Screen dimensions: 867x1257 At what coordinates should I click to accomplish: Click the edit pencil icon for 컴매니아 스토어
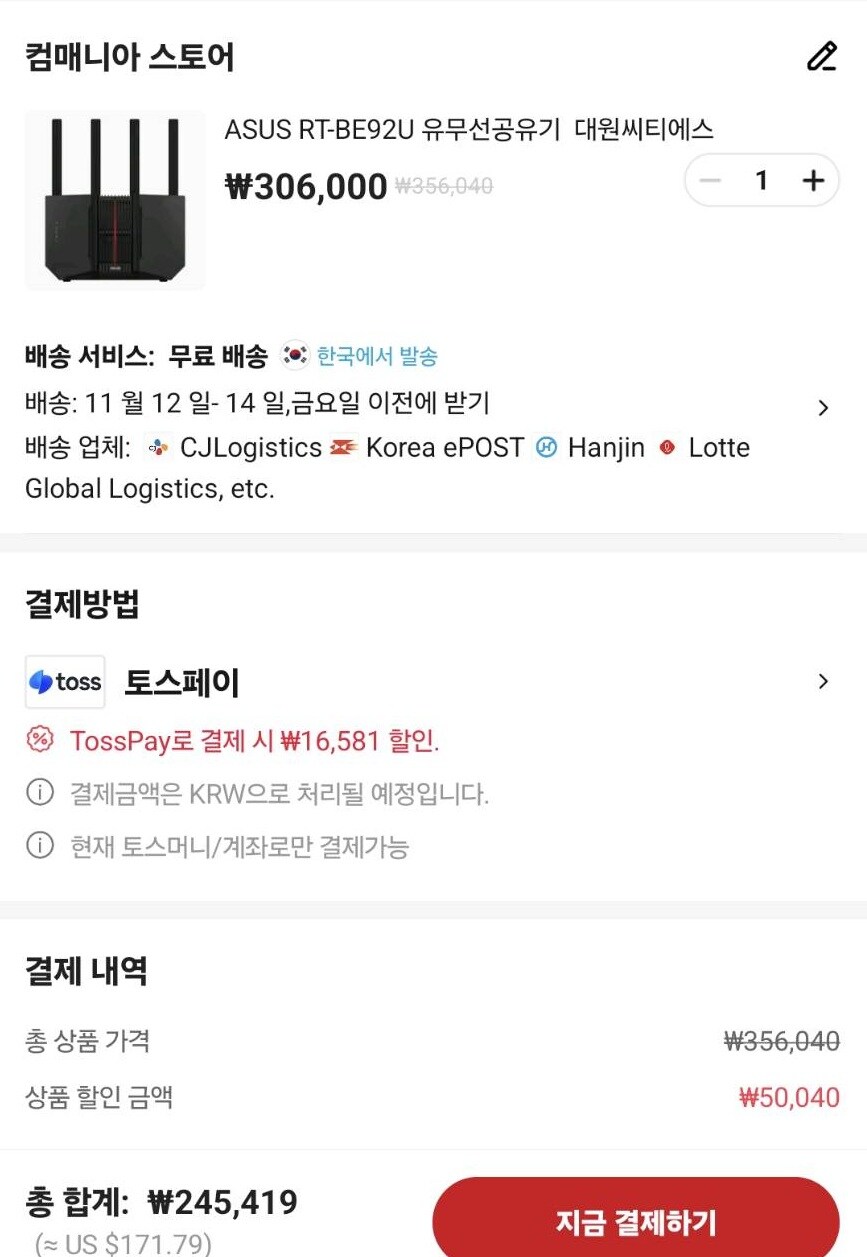(x=822, y=57)
